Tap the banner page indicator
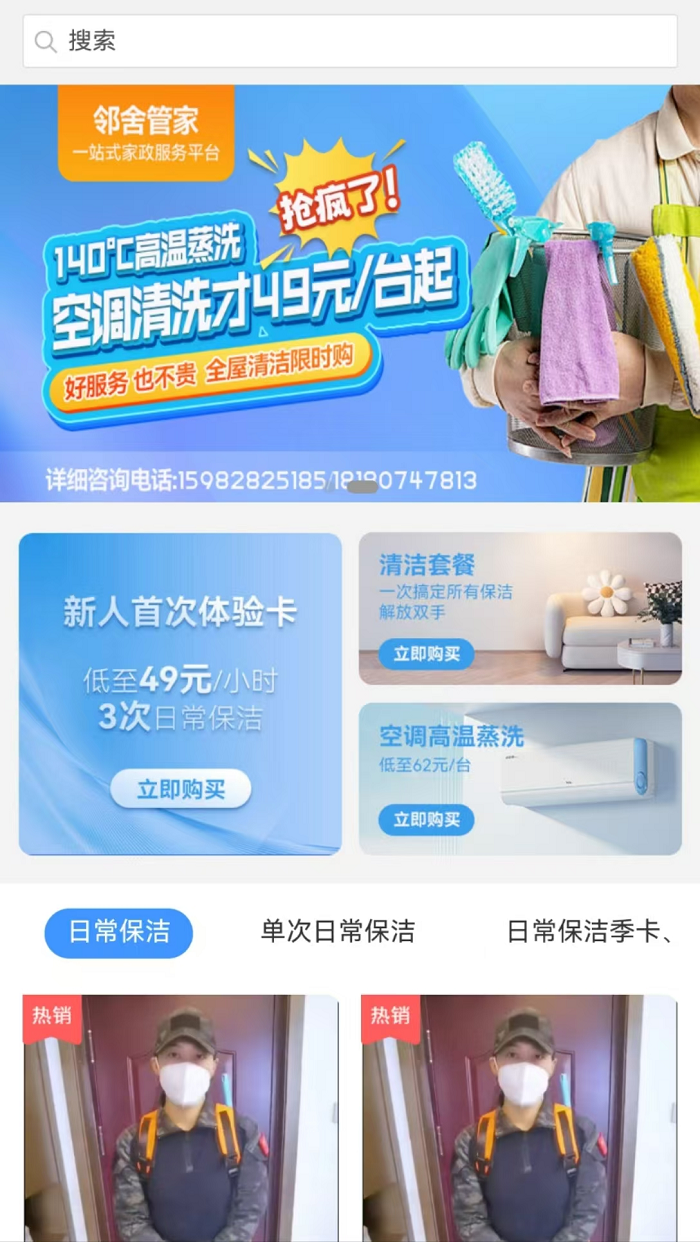 362,487
